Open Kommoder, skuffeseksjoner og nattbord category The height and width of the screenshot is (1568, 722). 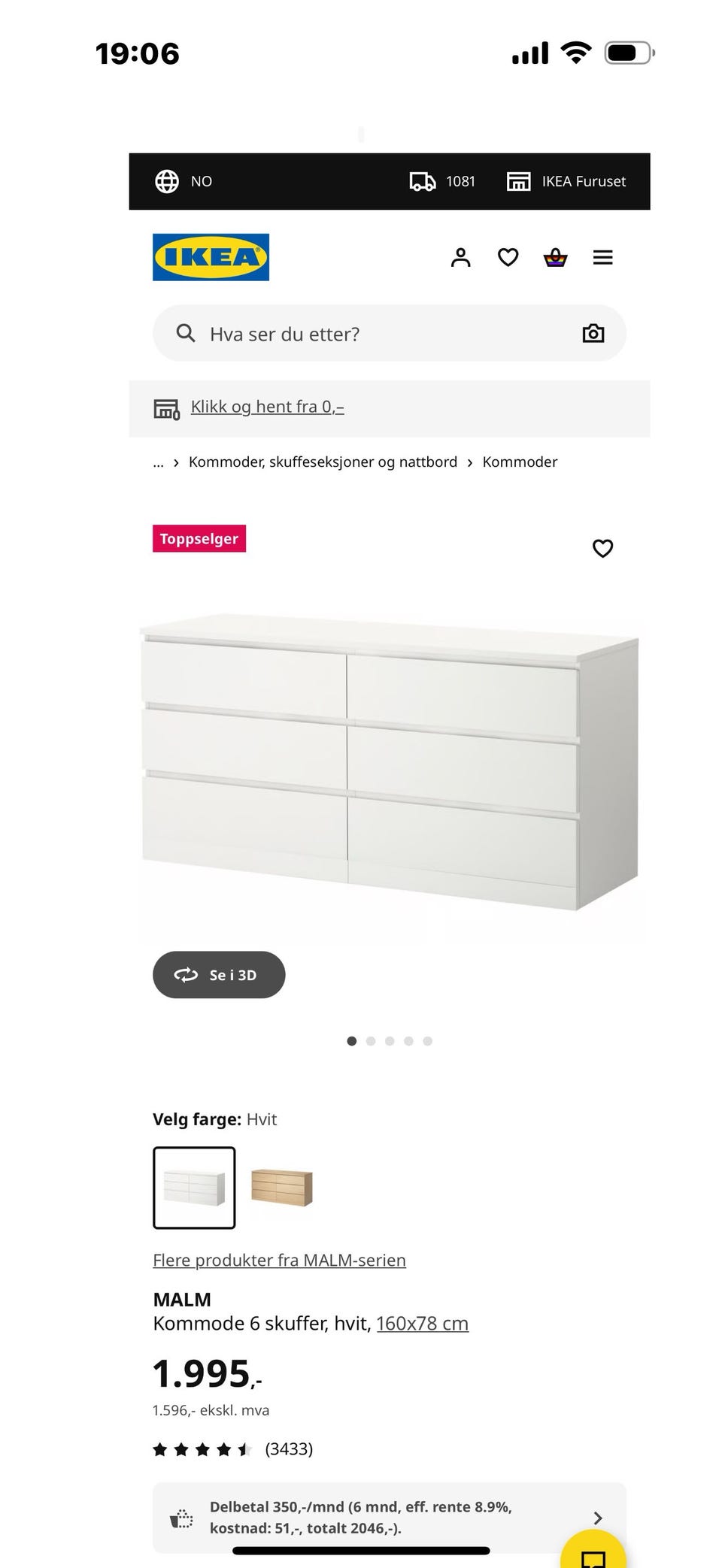tap(323, 462)
